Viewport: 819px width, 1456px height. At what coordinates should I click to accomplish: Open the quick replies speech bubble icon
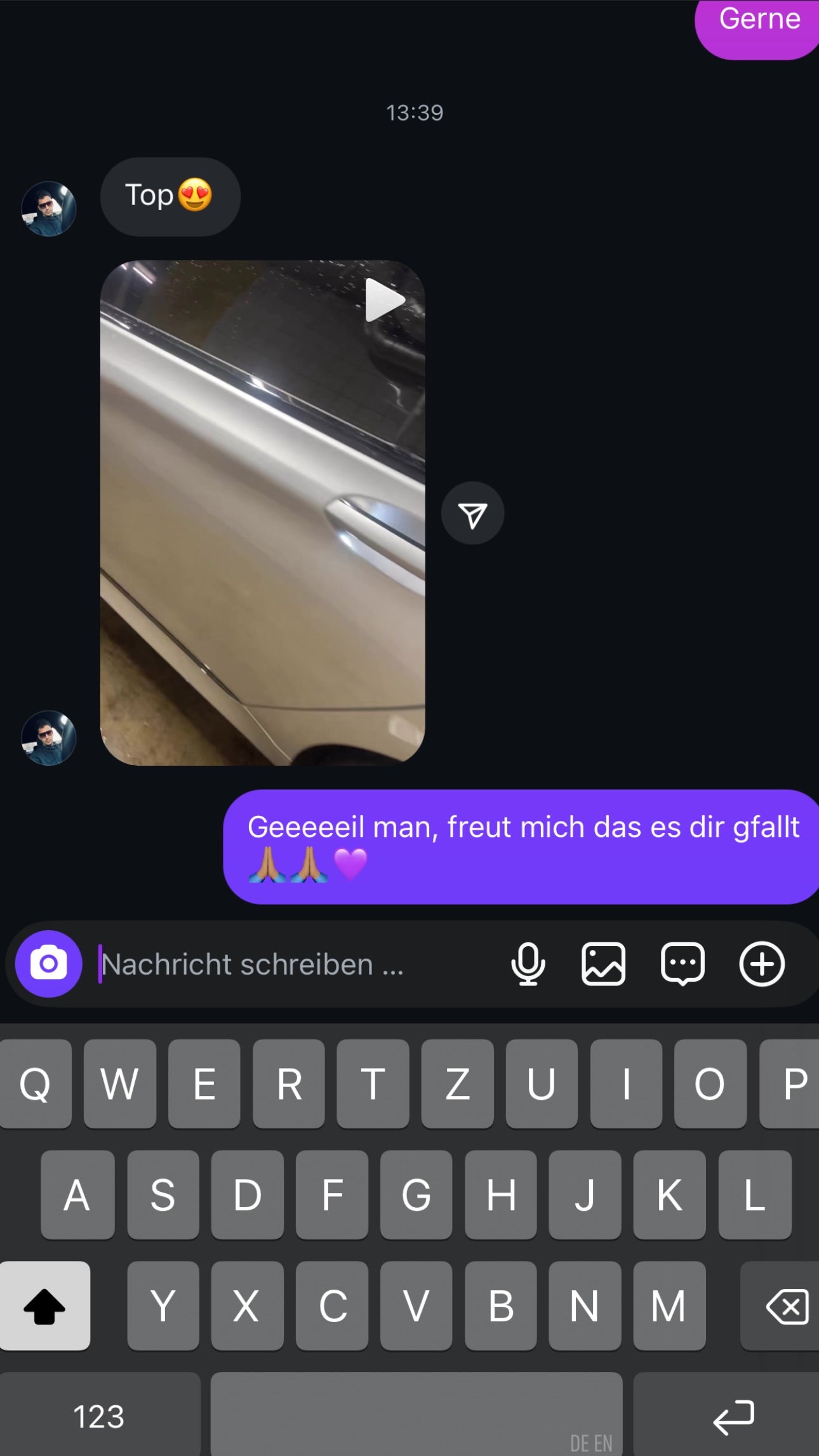click(682, 964)
